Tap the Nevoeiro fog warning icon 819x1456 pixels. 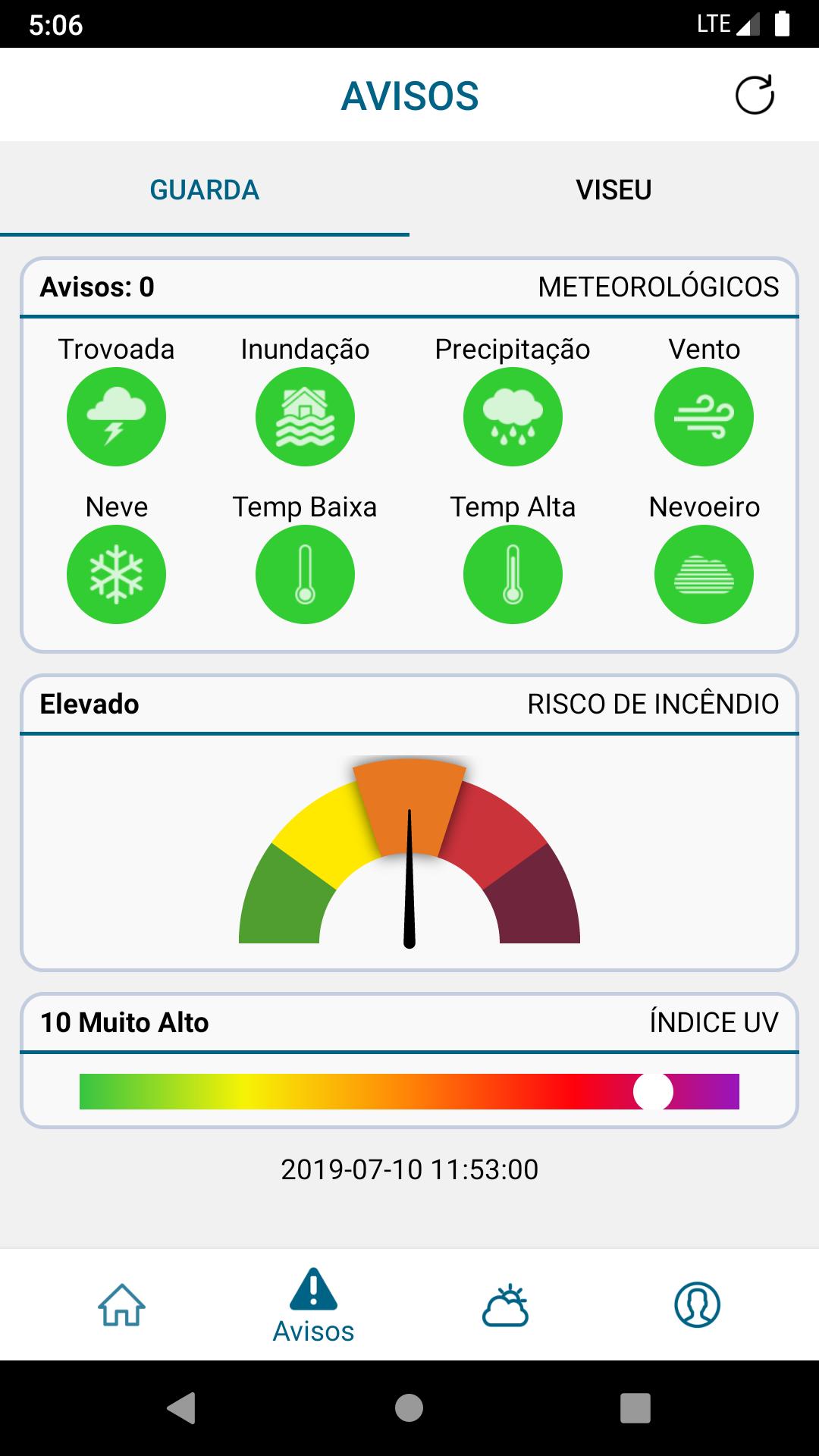pos(704,574)
